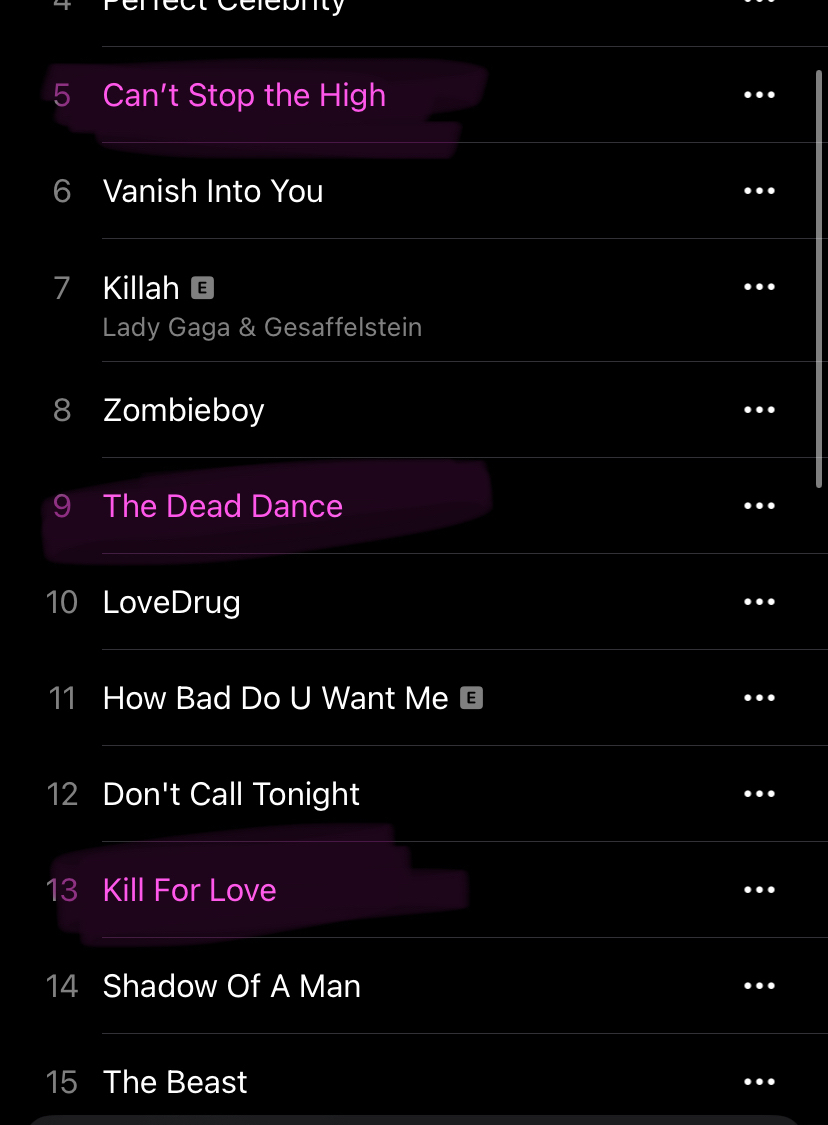Open more options for Don't Call Tonight

759,794
